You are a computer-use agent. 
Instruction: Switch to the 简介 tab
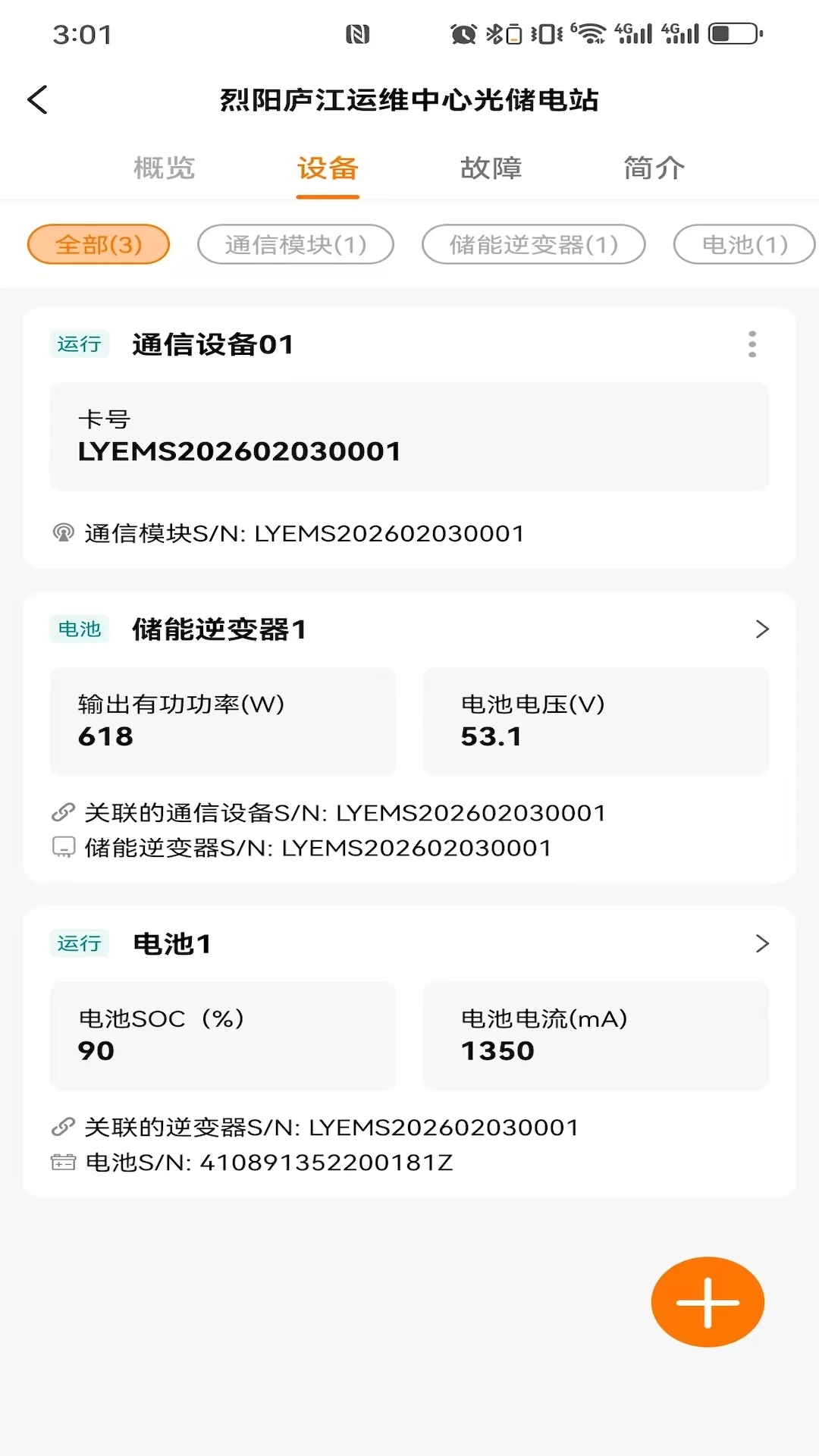[x=654, y=168]
